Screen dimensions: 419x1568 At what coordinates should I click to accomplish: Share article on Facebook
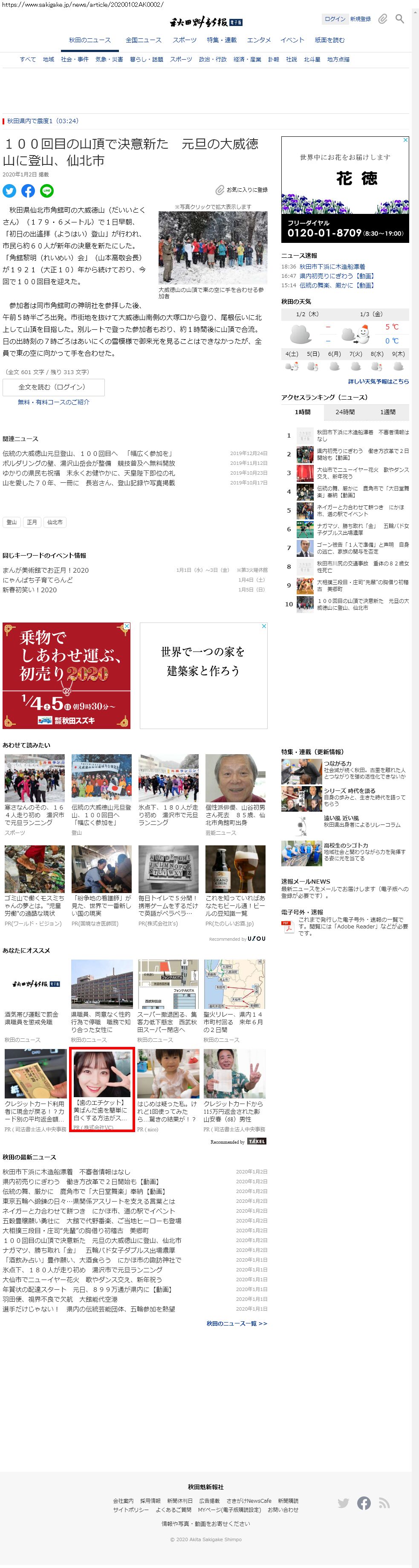pos(28,190)
